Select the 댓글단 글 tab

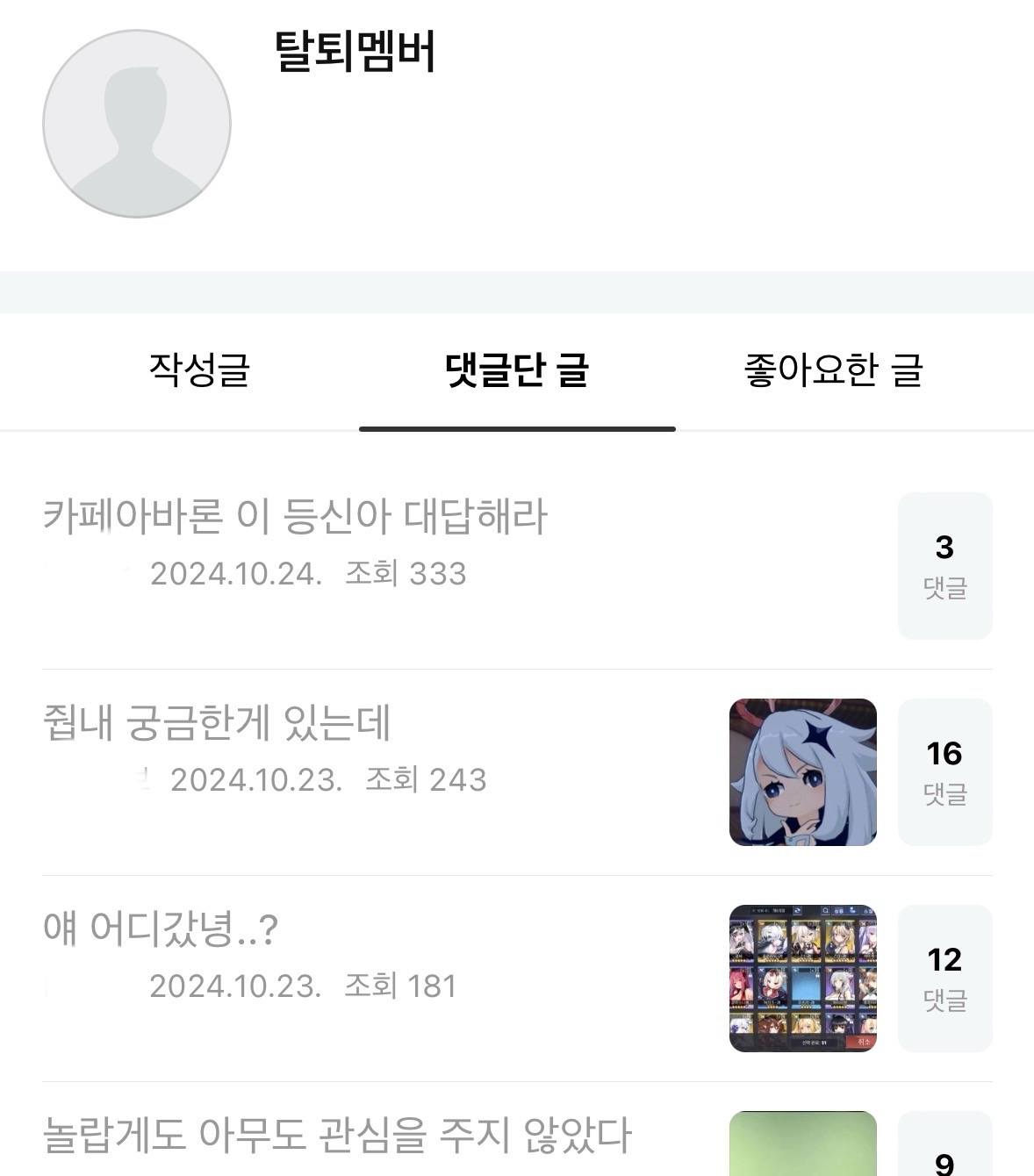click(517, 370)
